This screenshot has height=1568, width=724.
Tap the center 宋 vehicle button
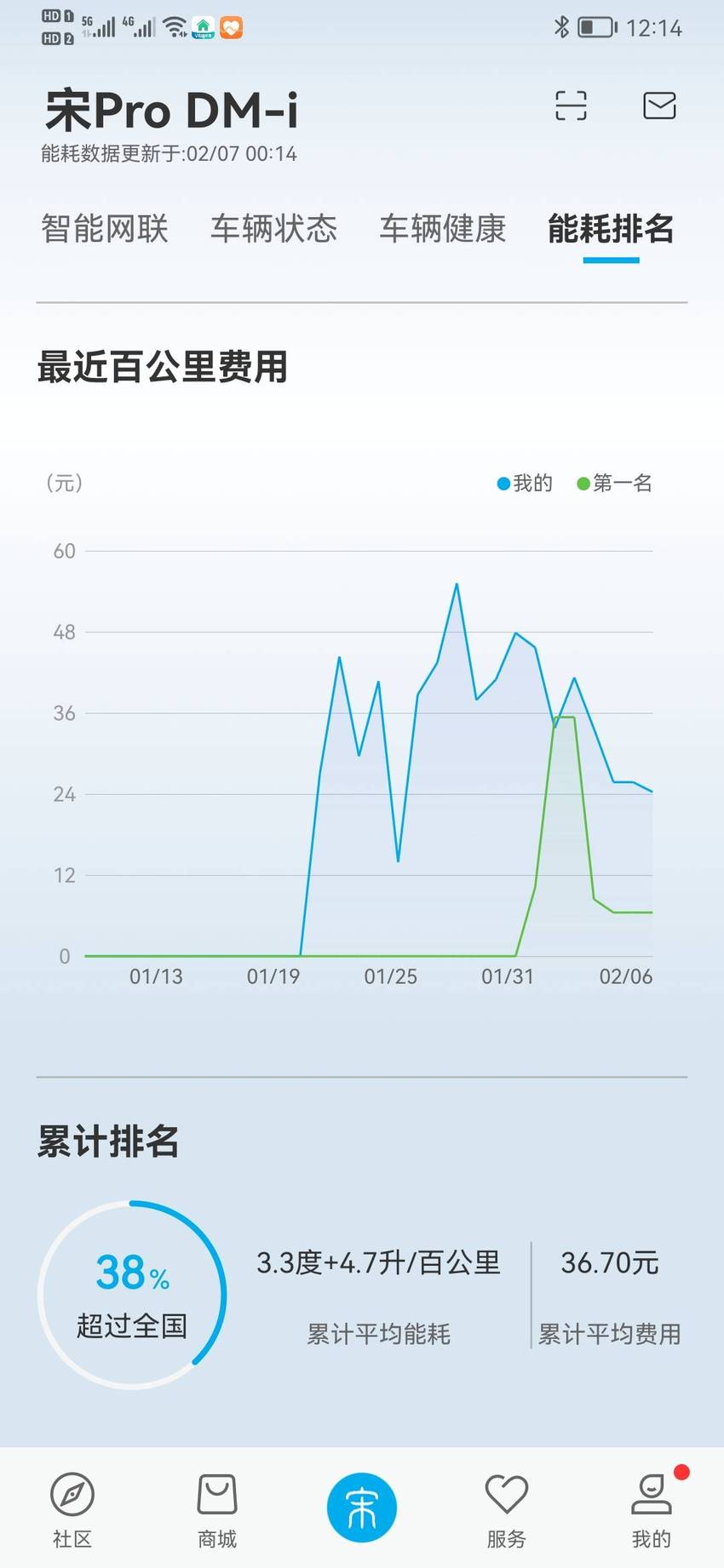point(362,1508)
